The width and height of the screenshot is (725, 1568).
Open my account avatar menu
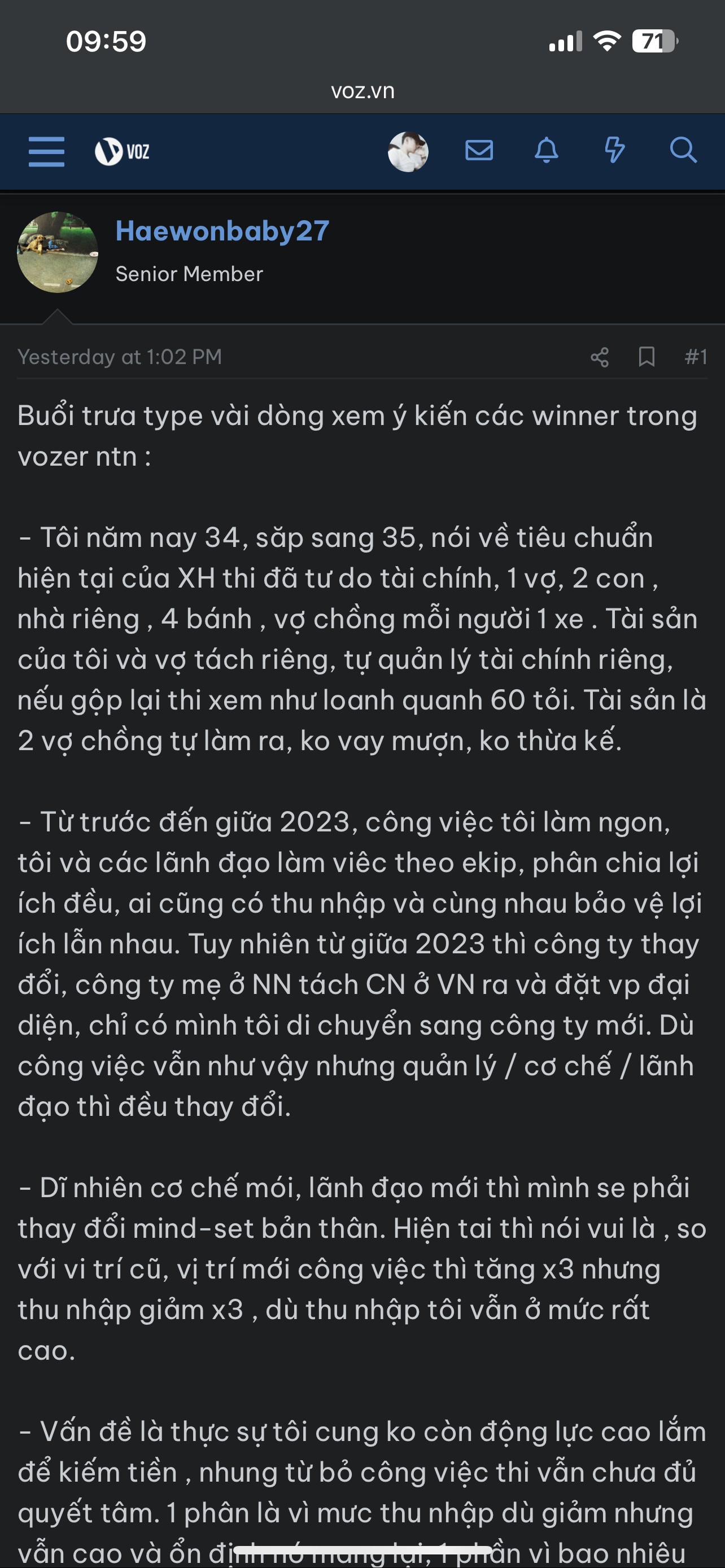tap(408, 152)
